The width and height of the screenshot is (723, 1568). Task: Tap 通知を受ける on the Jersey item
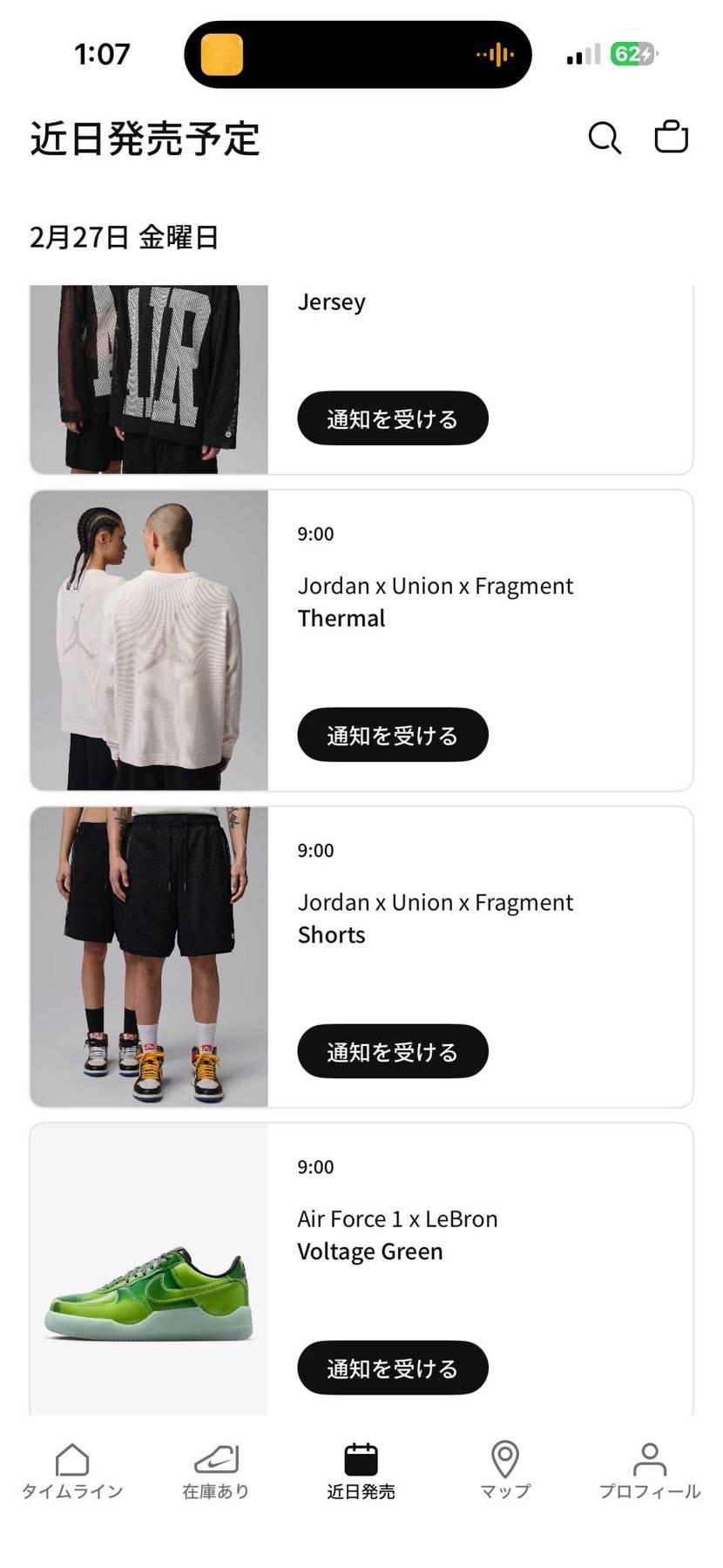392,418
